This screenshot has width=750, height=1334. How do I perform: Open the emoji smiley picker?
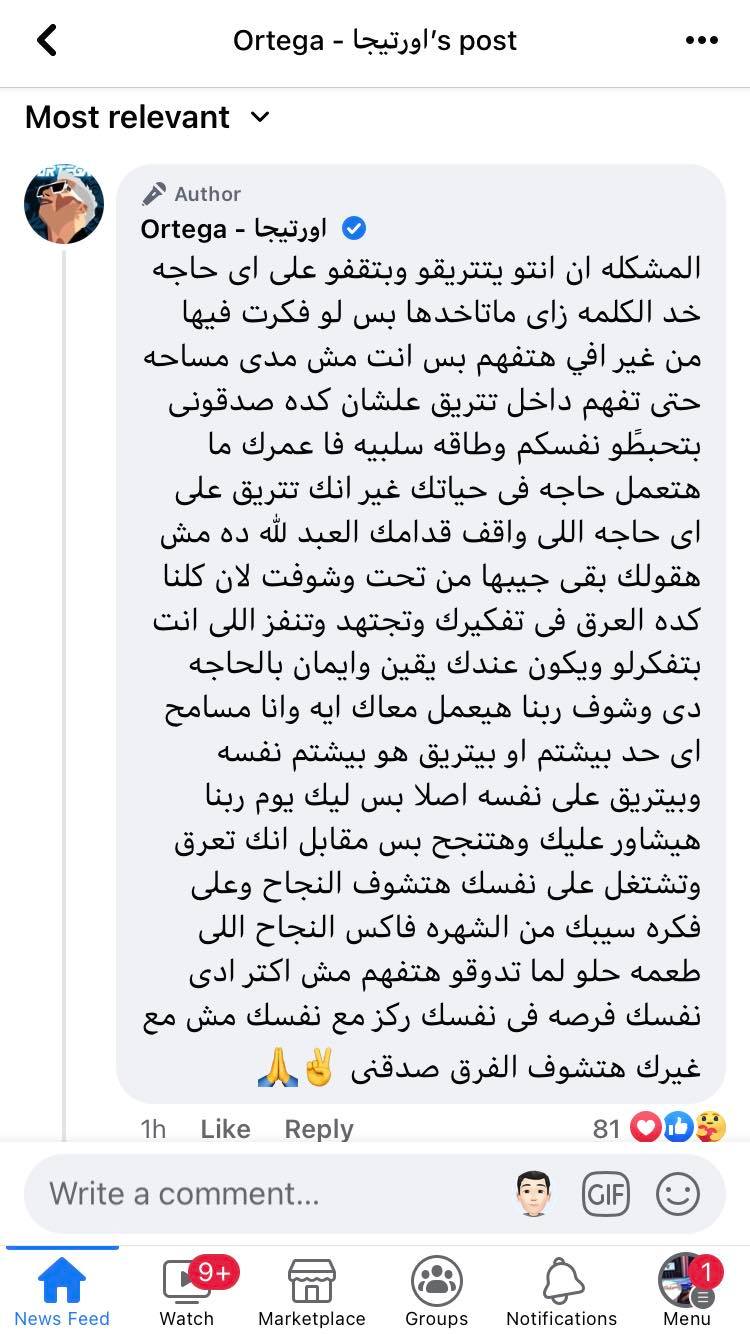[678, 1193]
